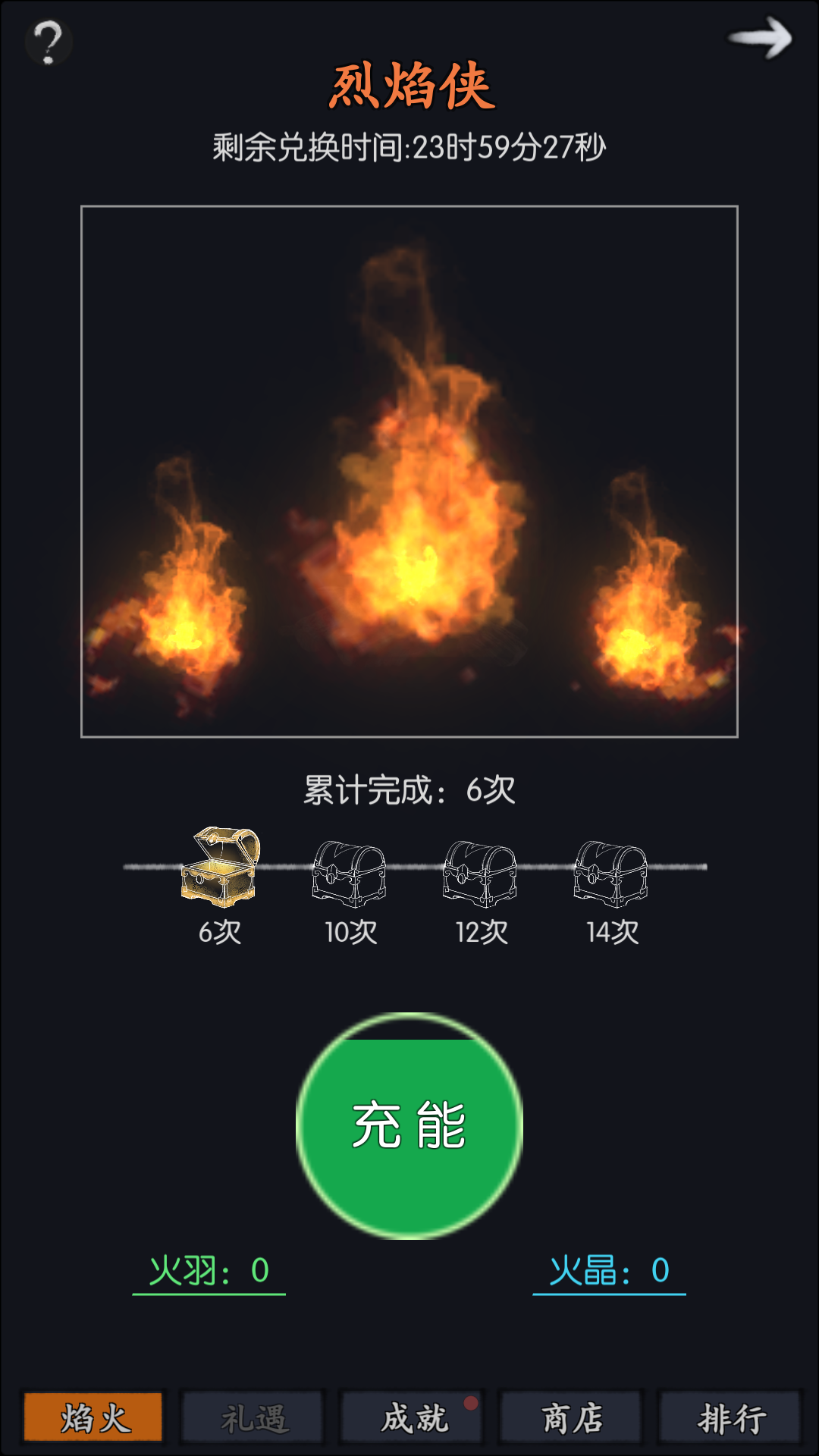Check the 14次 reward chest
Viewport: 819px width, 1456px height.
(611, 874)
